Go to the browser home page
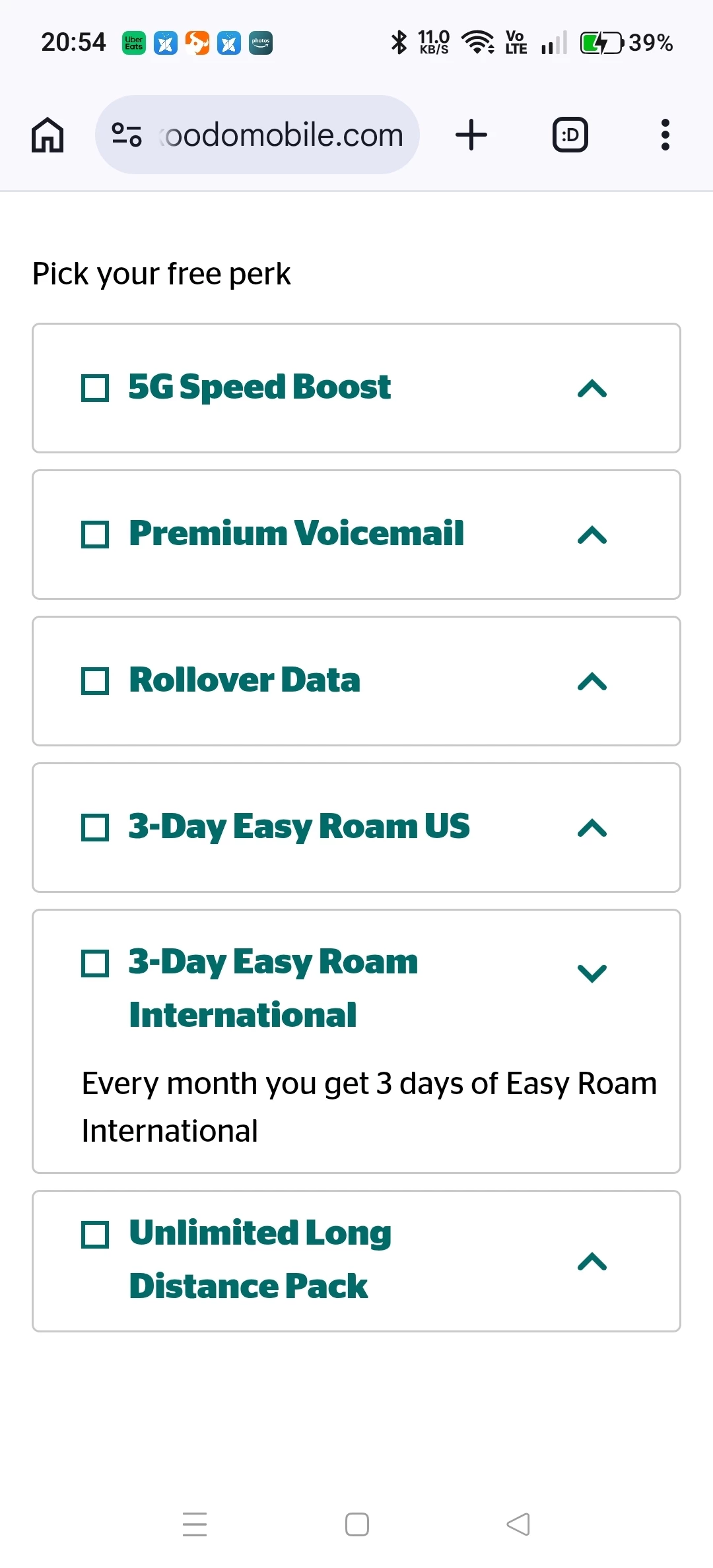Screen dimensions: 713x1568 click(48, 135)
